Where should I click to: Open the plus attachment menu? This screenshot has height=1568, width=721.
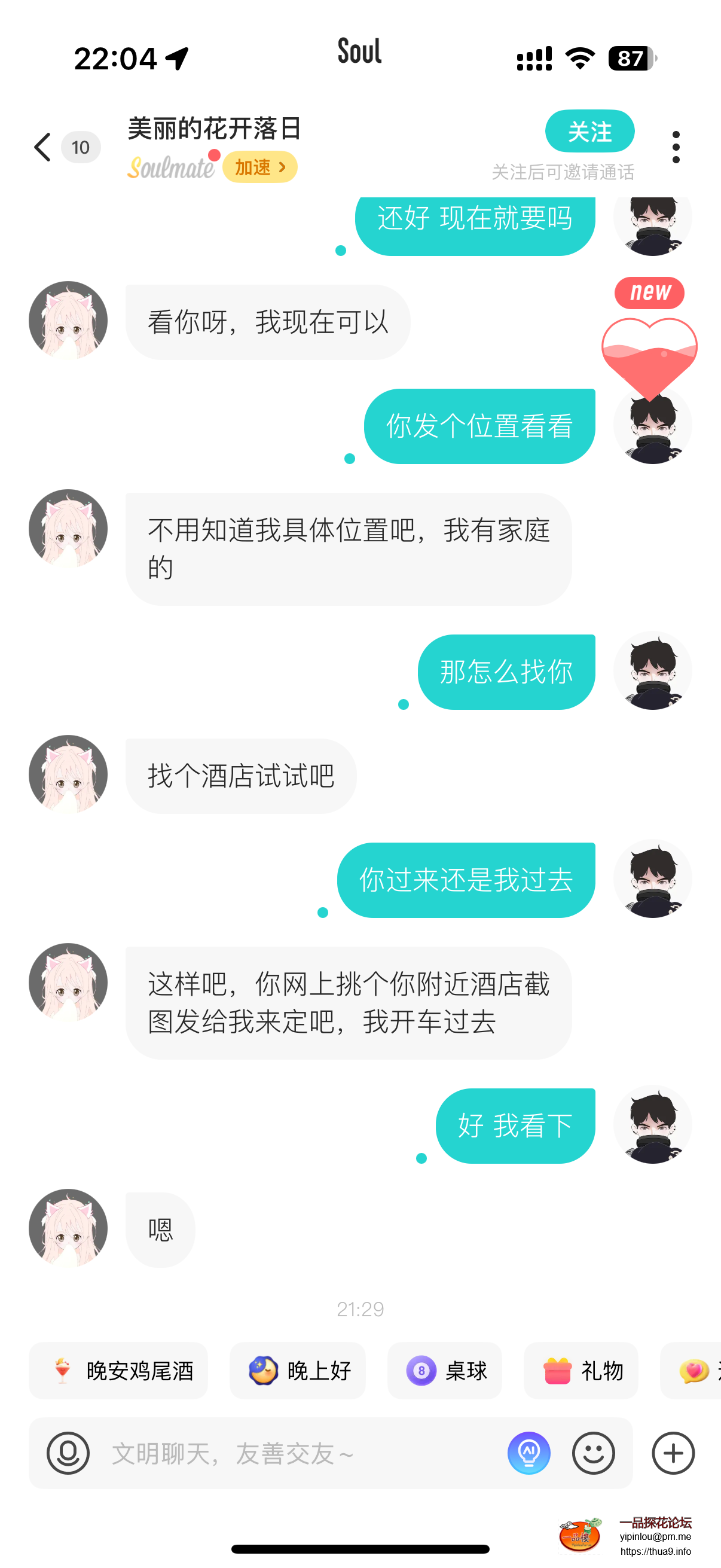coord(673,1453)
